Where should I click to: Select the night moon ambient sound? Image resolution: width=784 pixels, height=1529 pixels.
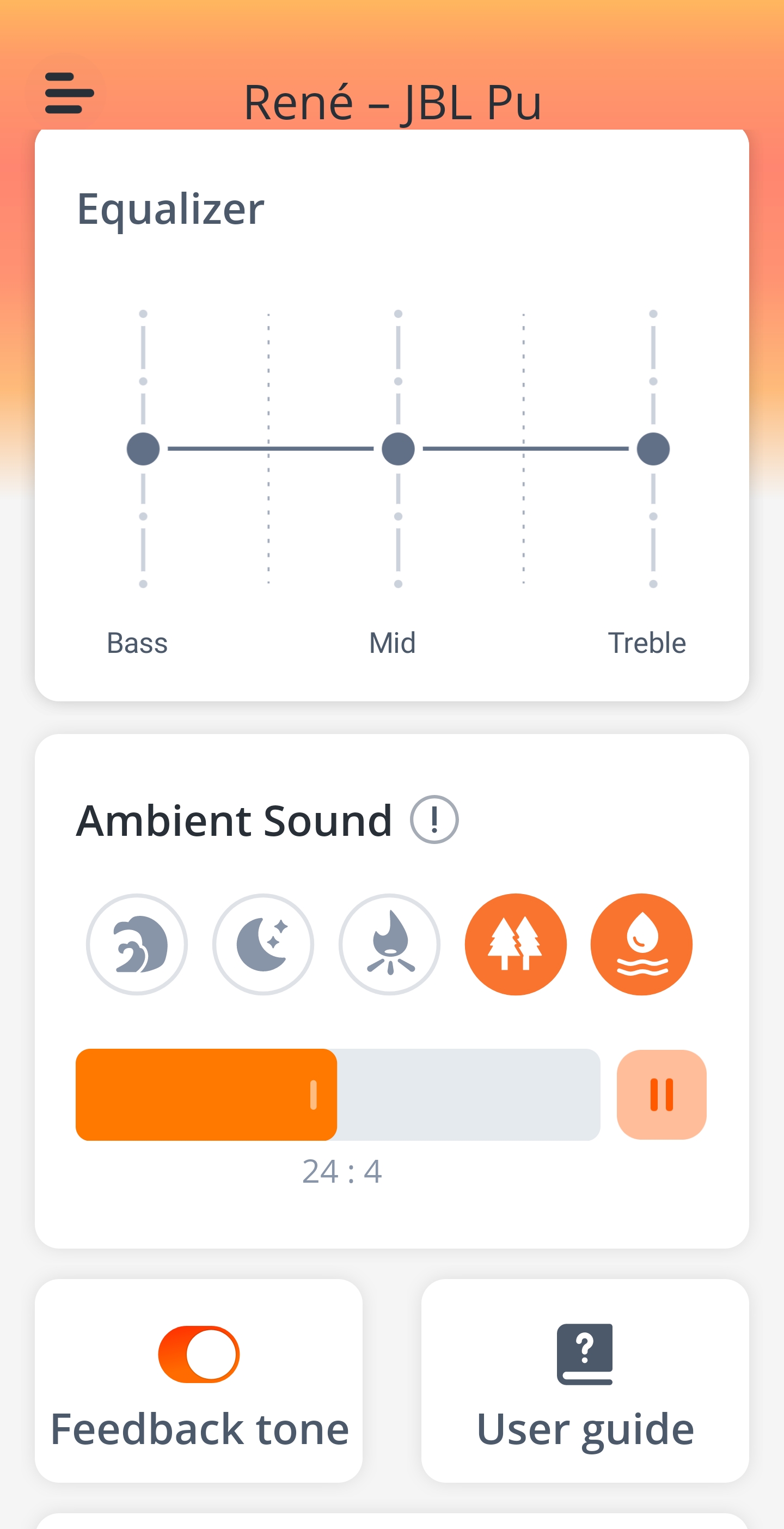coord(263,944)
